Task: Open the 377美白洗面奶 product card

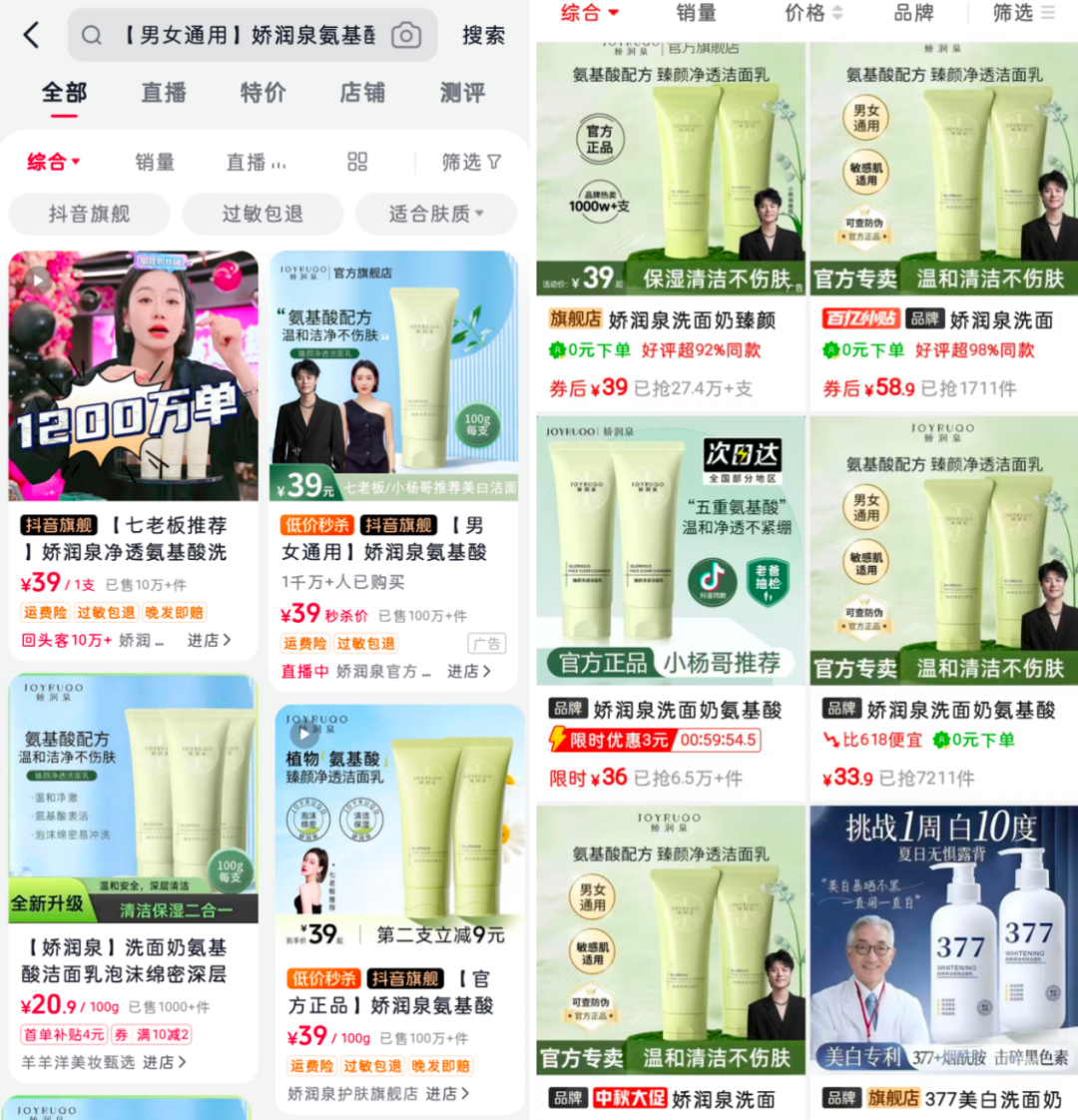Action: pos(943,948)
